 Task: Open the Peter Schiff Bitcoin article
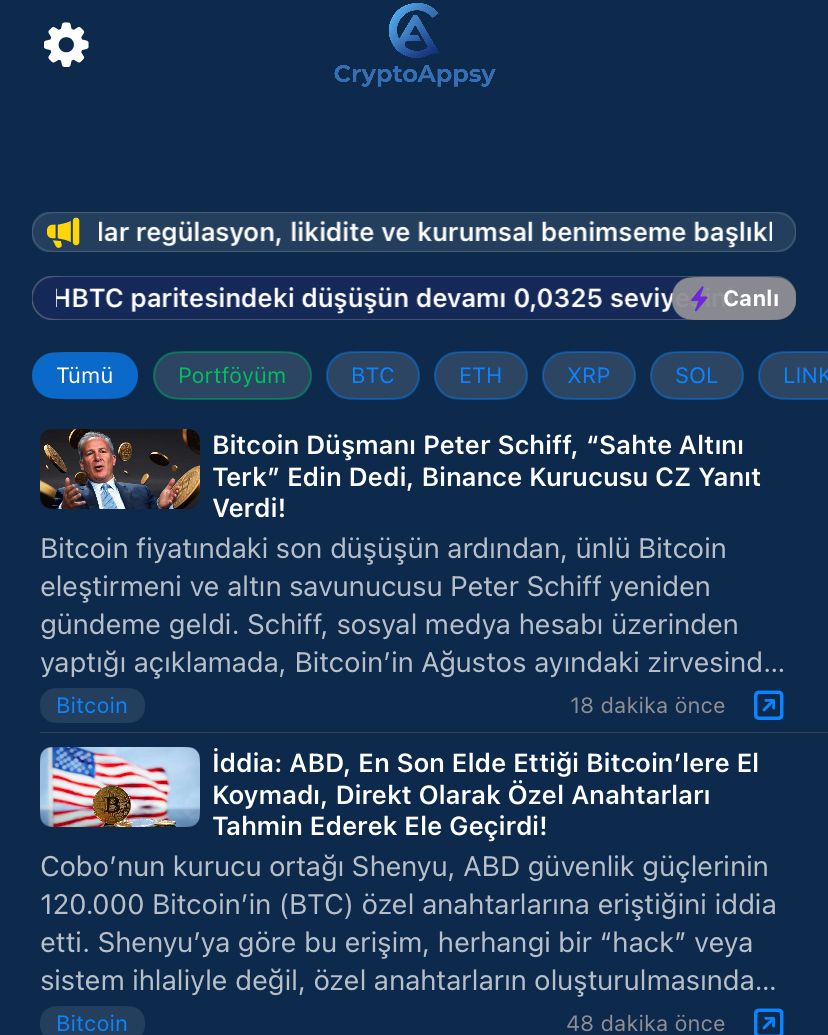pos(486,476)
